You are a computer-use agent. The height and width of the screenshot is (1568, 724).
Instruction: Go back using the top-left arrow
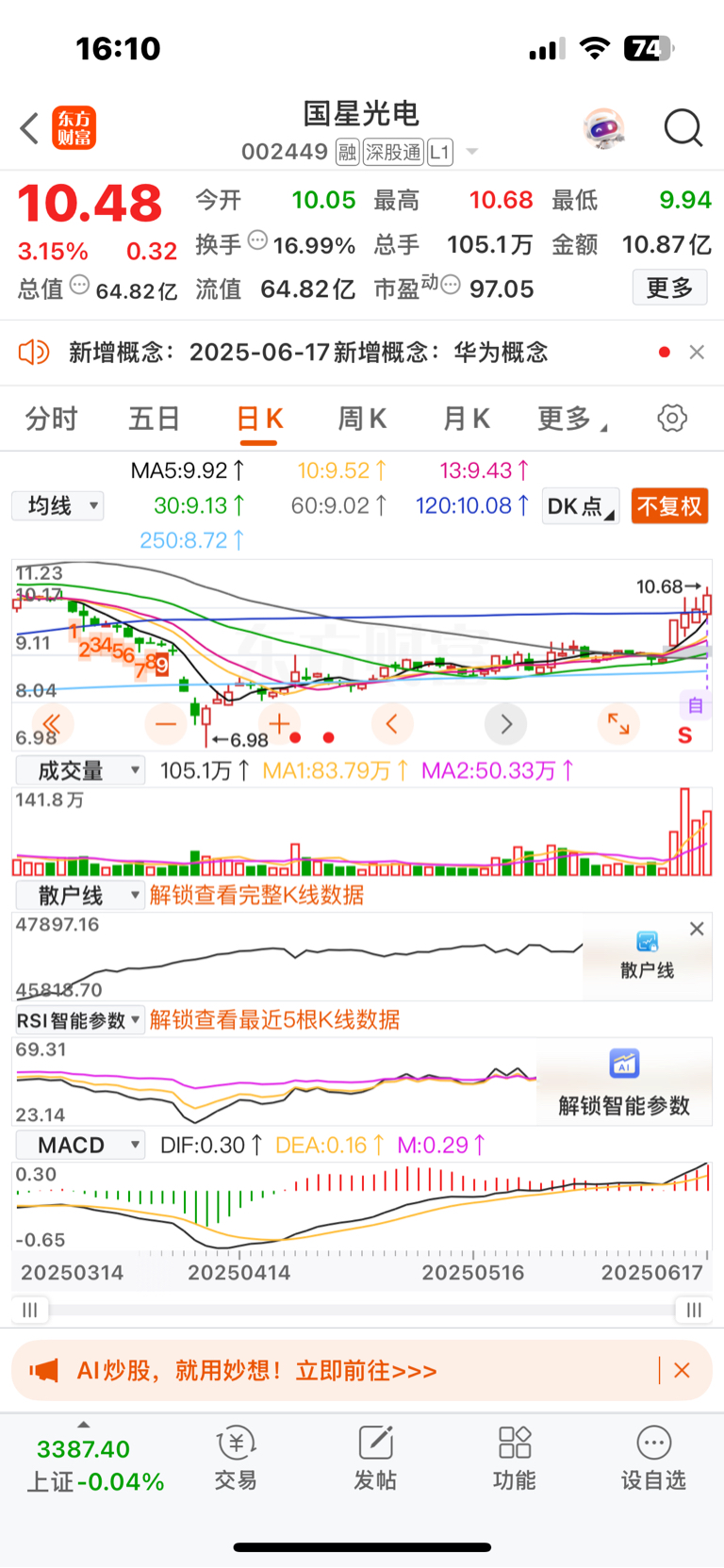click(29, 128)
